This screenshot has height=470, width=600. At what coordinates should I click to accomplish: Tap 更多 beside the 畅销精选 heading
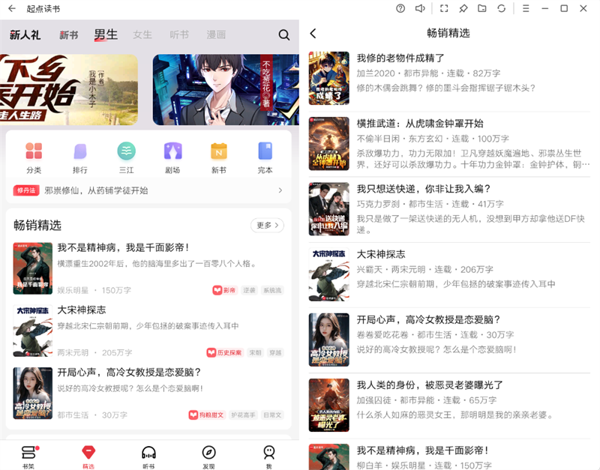[x=268, y=226]
